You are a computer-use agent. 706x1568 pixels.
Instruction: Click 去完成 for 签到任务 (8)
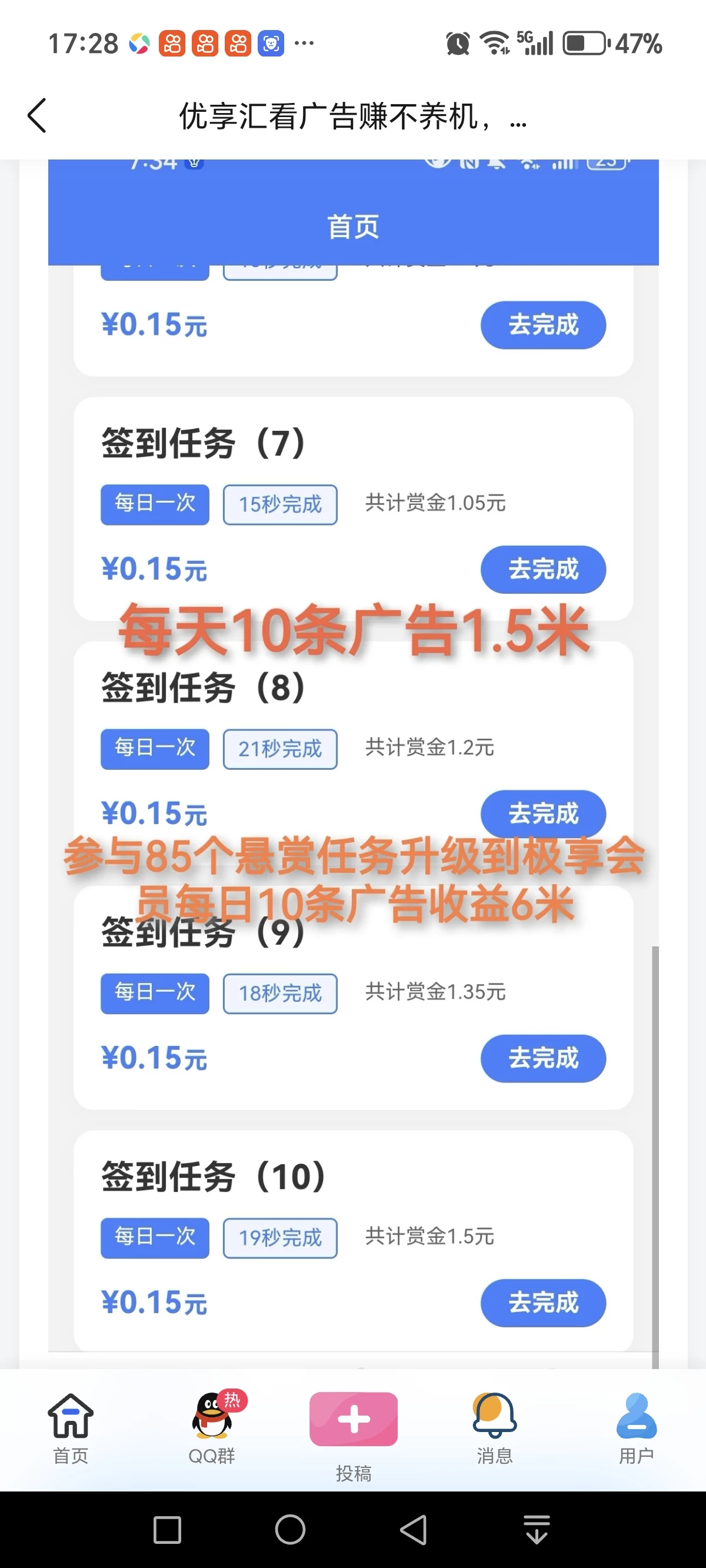pos(543,814)
